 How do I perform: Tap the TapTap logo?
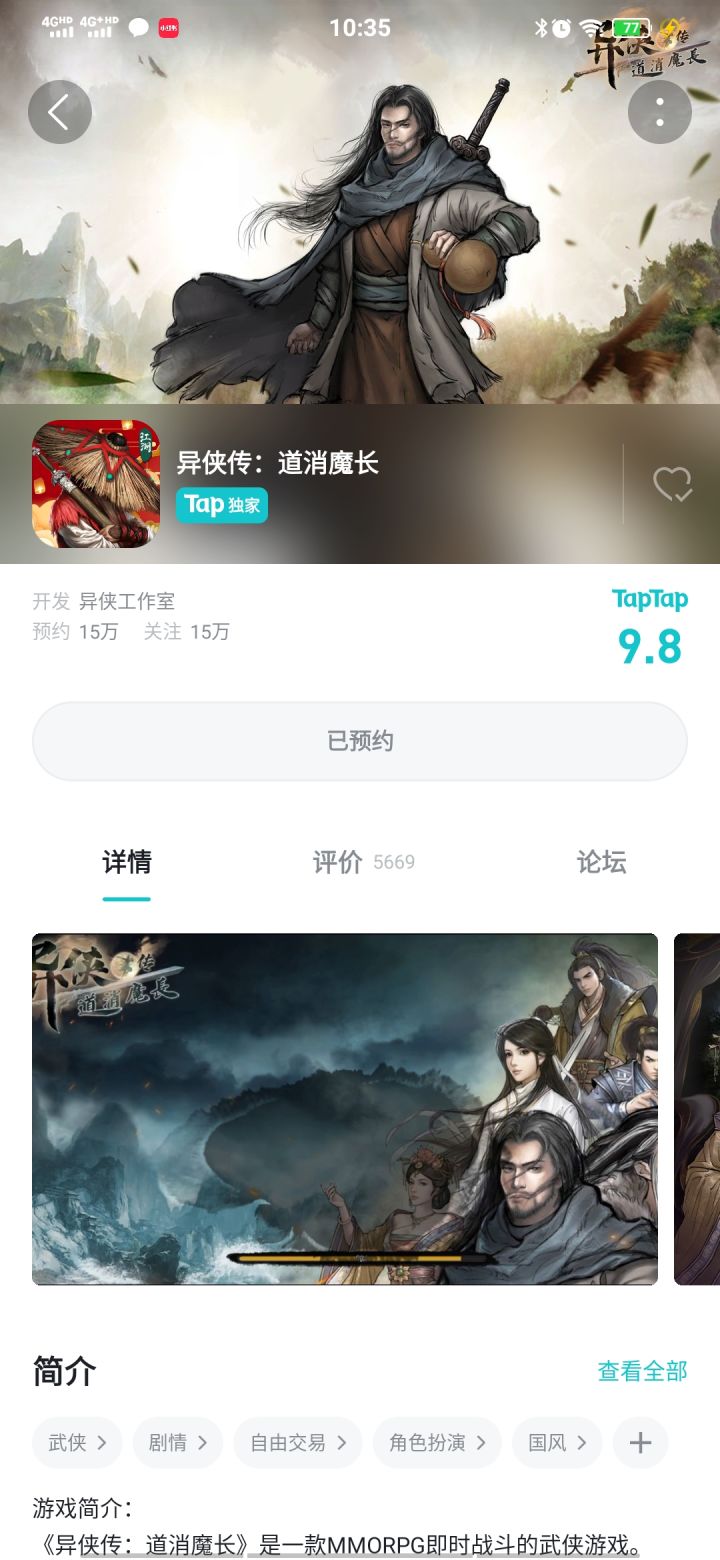click(x=648, y=598)
